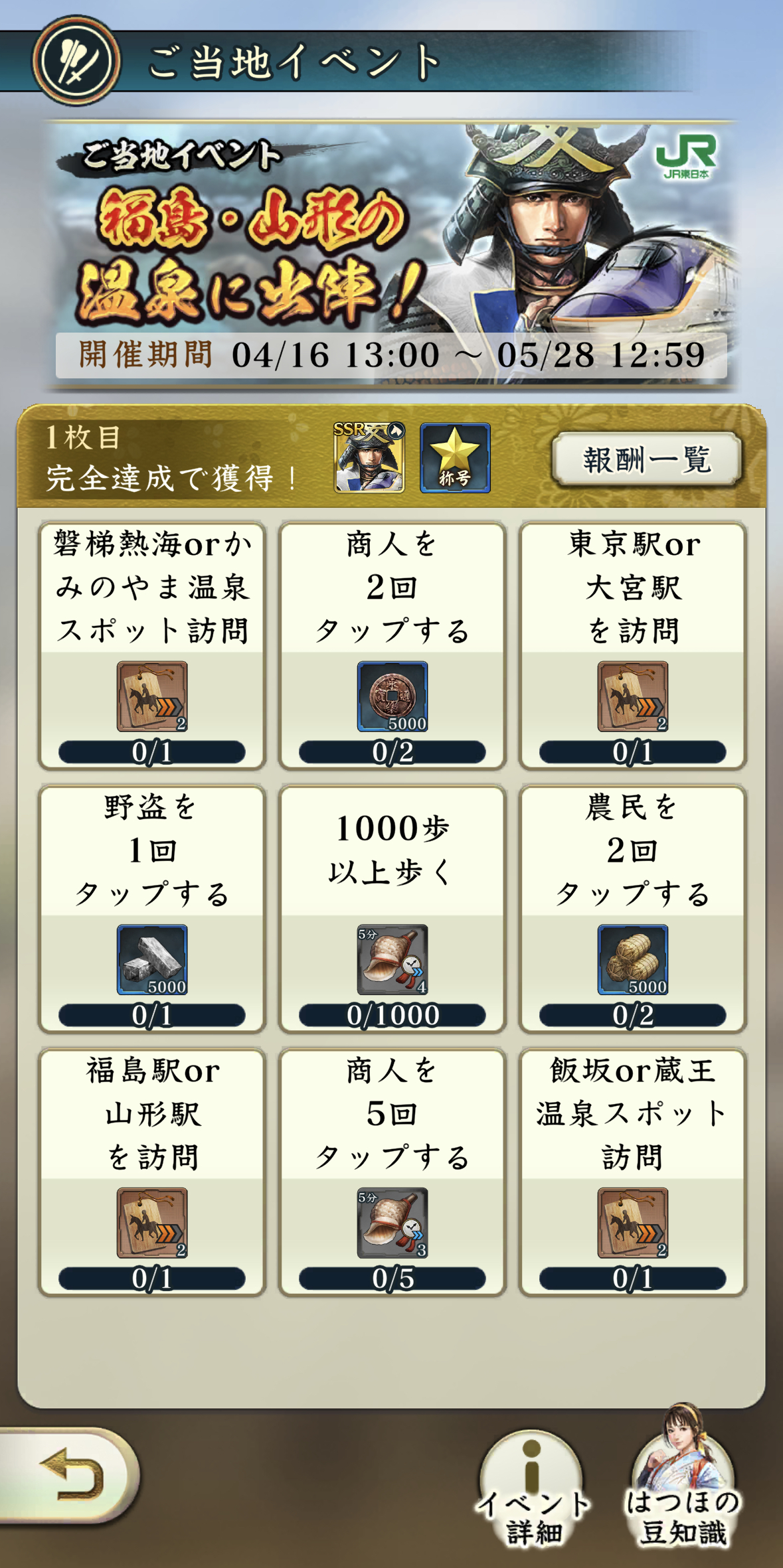Go back with the return arrow button
Viewport: 783px width, 1568px height.
click(x=70, y=1476)
